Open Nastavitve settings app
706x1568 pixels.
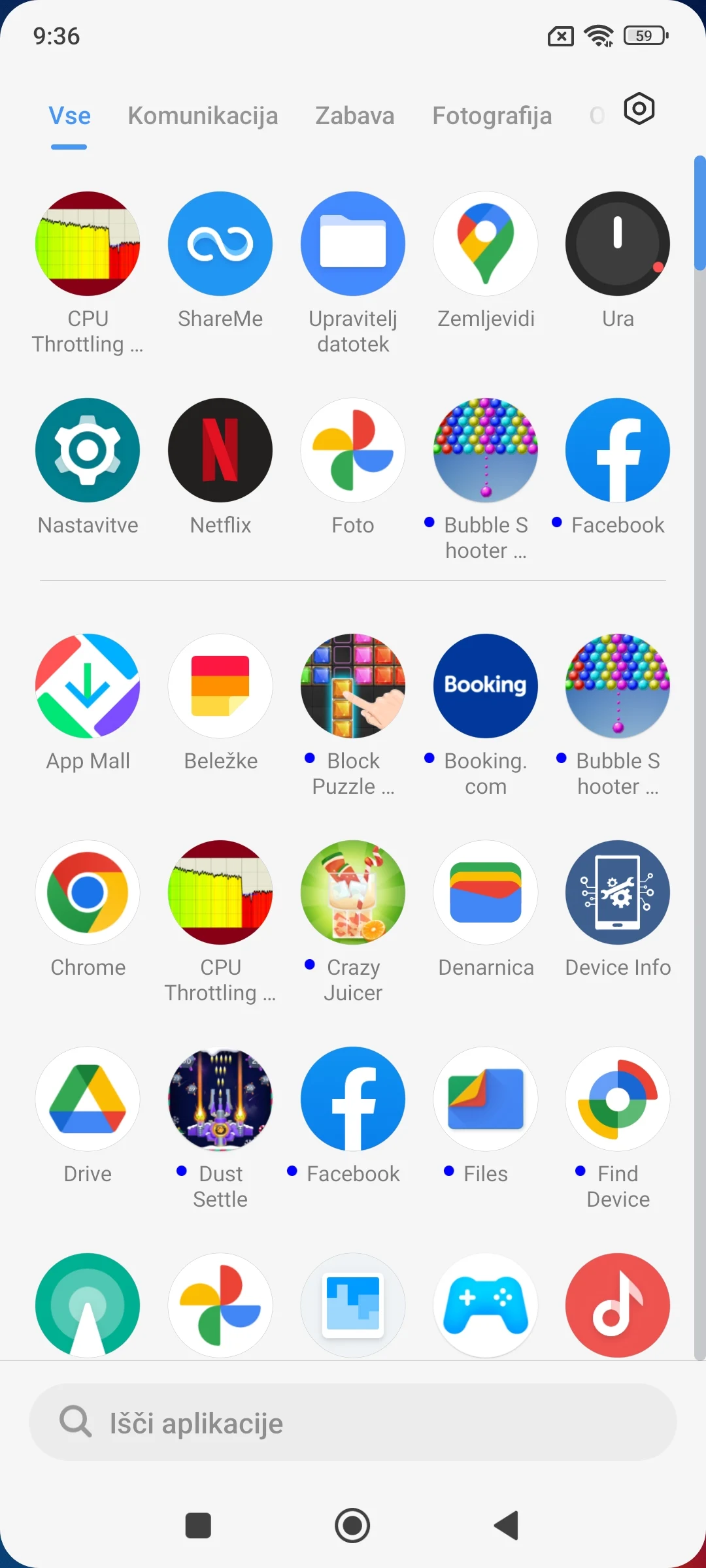point(88,450)
